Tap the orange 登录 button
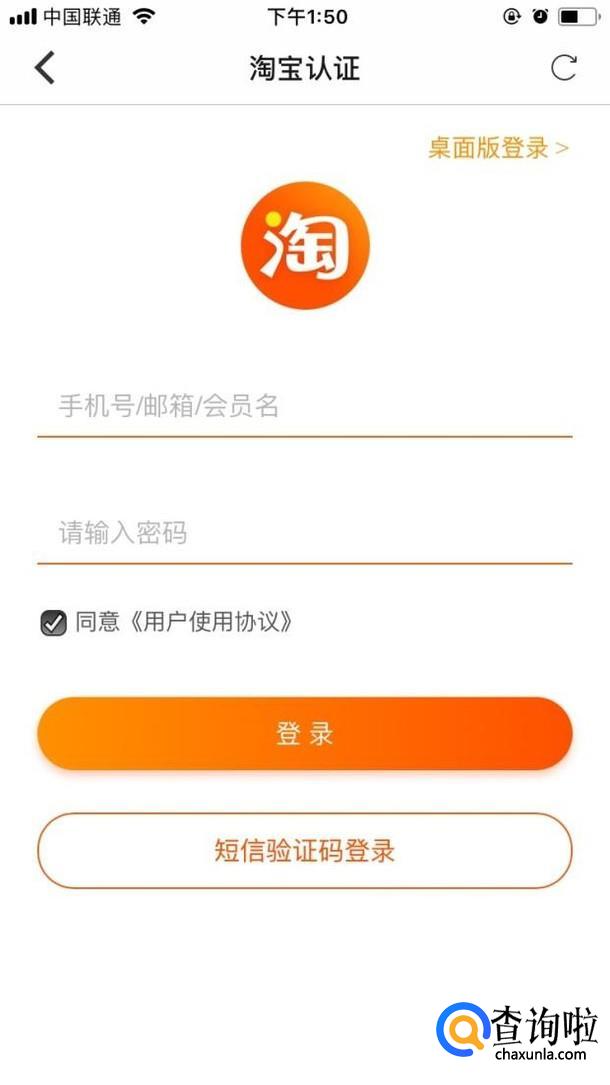Screen dimensions: 610x1085 click(304, 734)
